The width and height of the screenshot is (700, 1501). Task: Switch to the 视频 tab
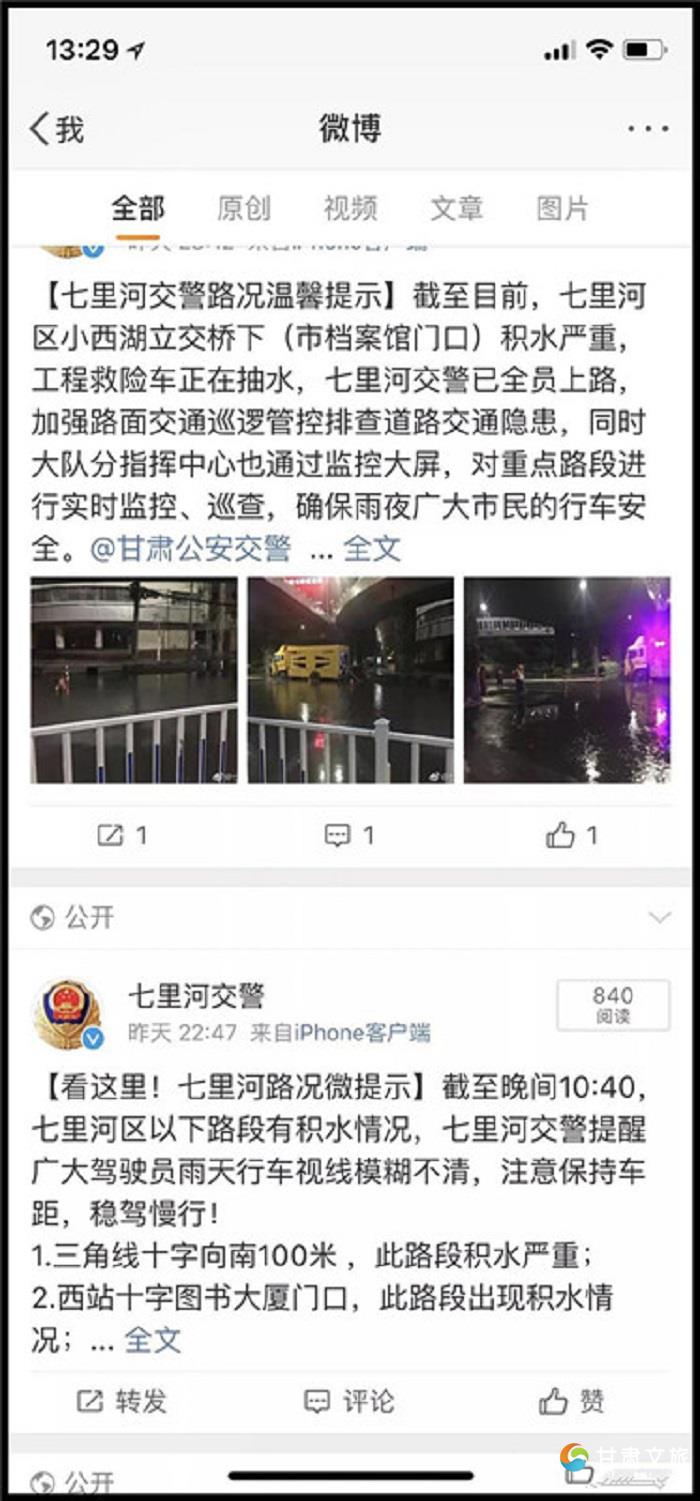(350, 208)
